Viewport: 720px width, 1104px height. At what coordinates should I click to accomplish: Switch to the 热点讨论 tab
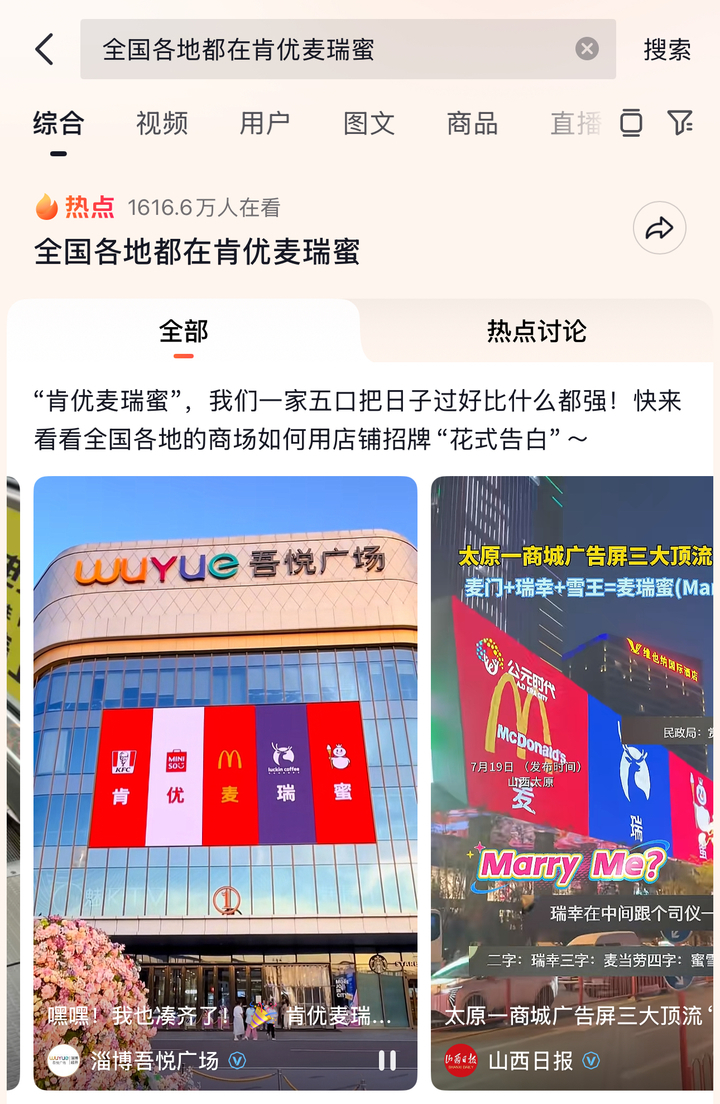pyautogui.click(x=536, y=332)
